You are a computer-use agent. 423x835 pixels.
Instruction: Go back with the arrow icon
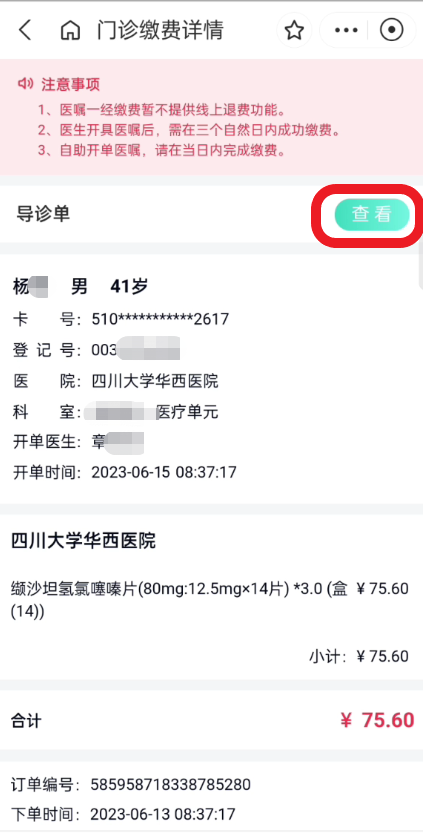(25, 30)
